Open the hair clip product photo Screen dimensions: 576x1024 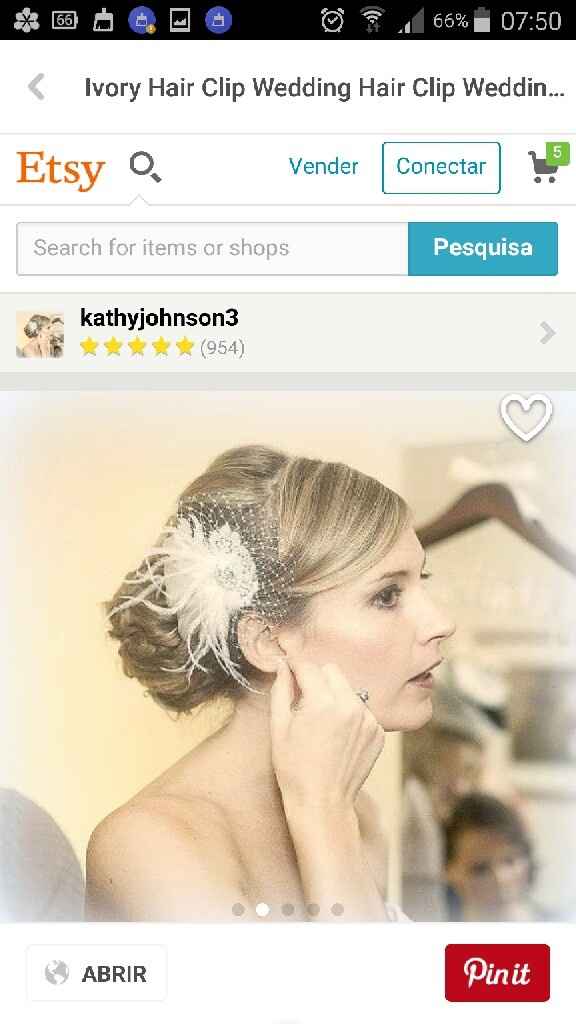[288, 656]
